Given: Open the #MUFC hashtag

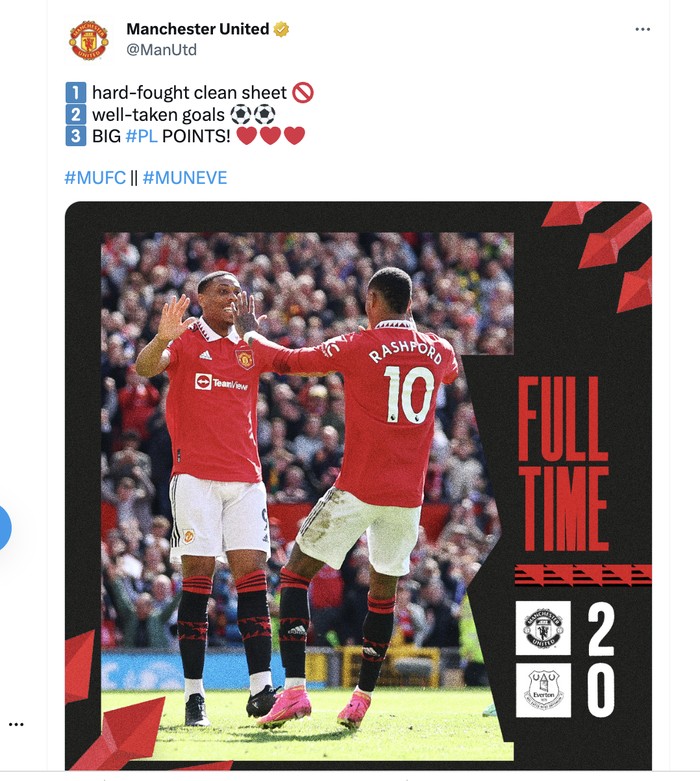Looking at the screenshot, I should pos(94,178).
